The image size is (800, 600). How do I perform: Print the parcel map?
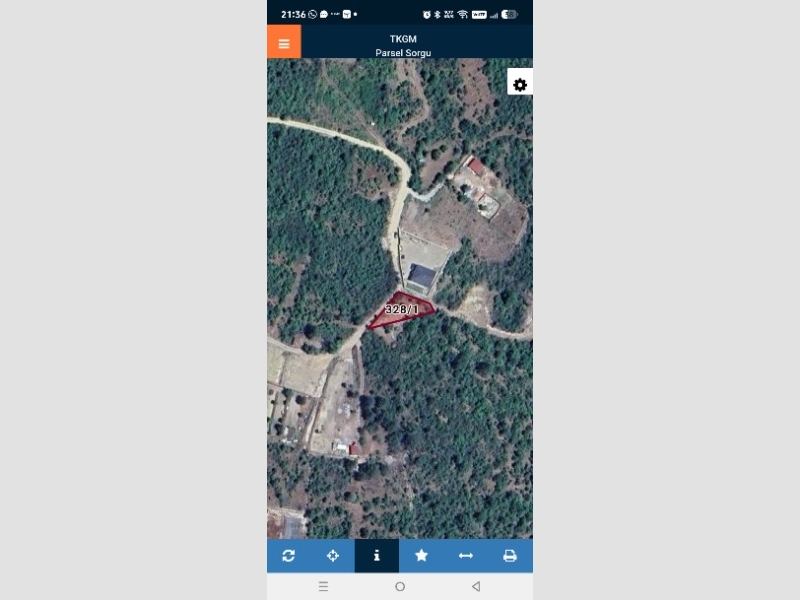click(x=509, y=556)
